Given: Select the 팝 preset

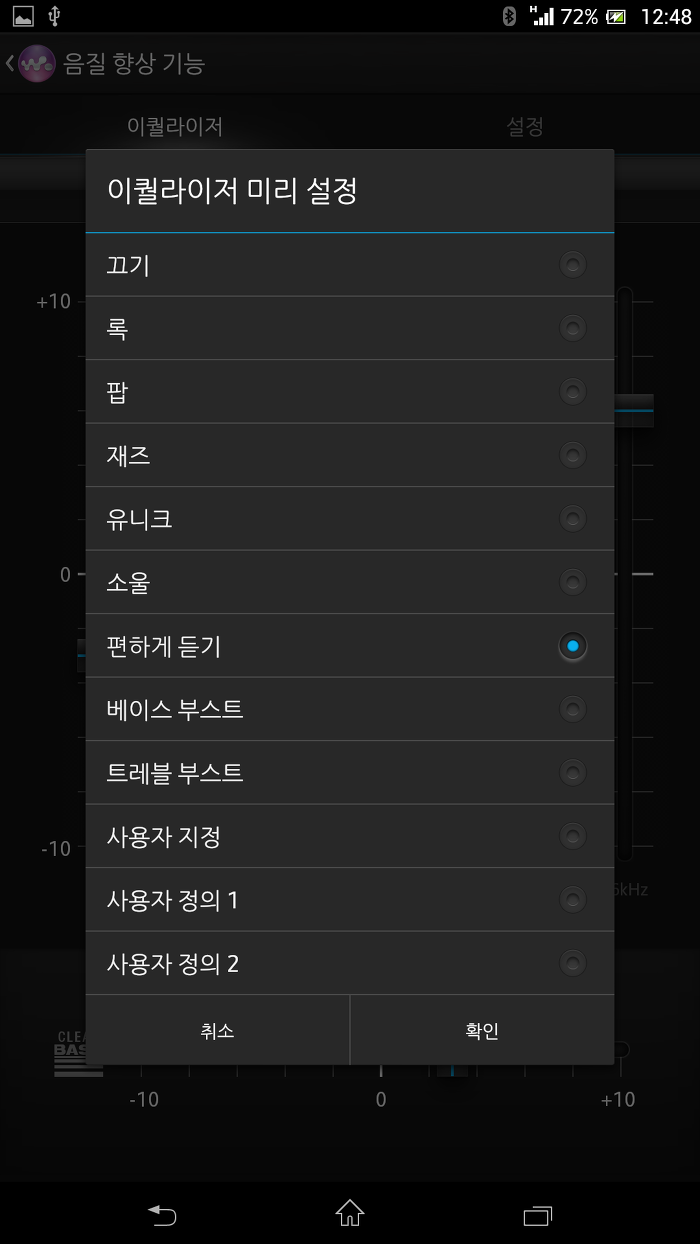Looking at the screenshot, I should (350, 392).
